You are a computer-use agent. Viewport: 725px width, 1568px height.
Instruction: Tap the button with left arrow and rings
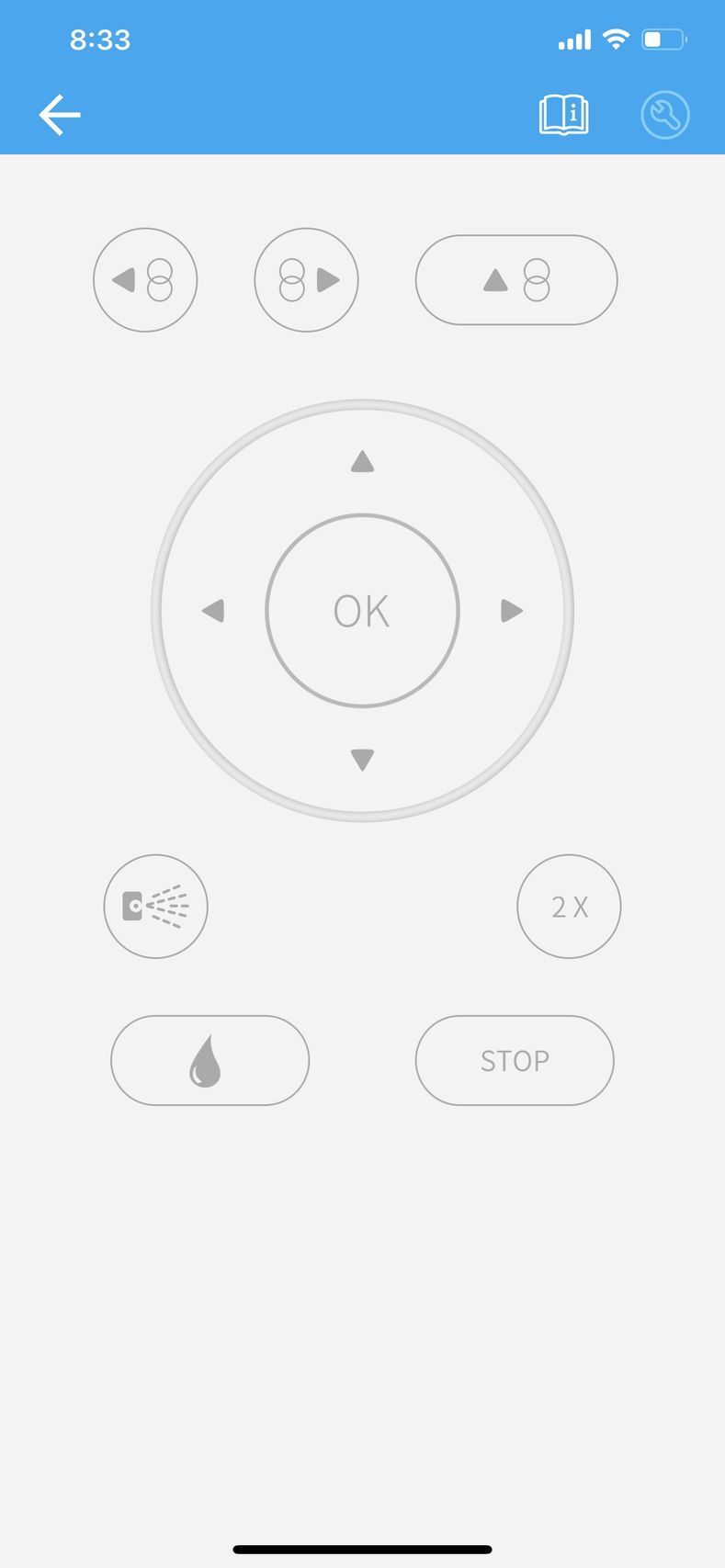145,280
